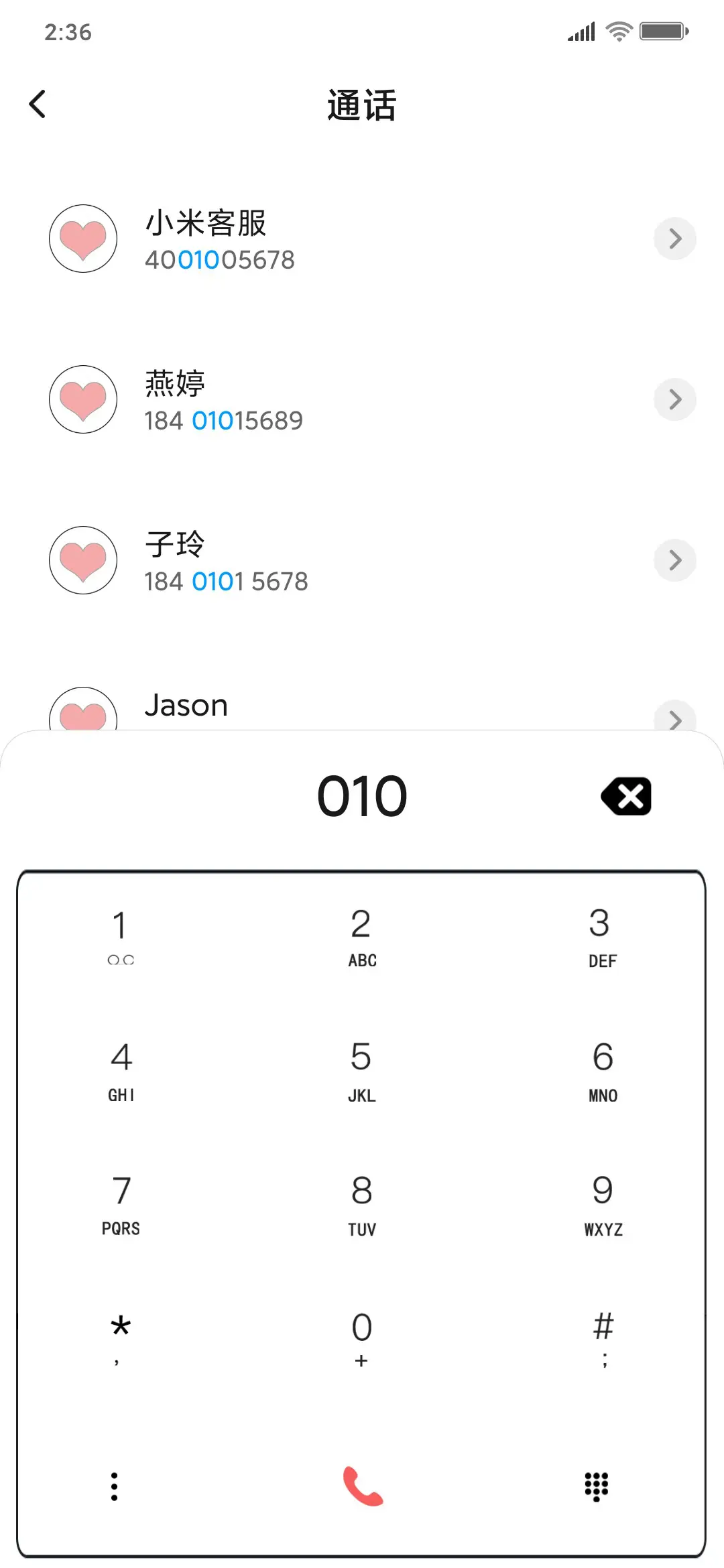The image size is (724, 1568).
Task: Tap the battery level indicator
Action: pyautogui.click(x=662, y=30)
